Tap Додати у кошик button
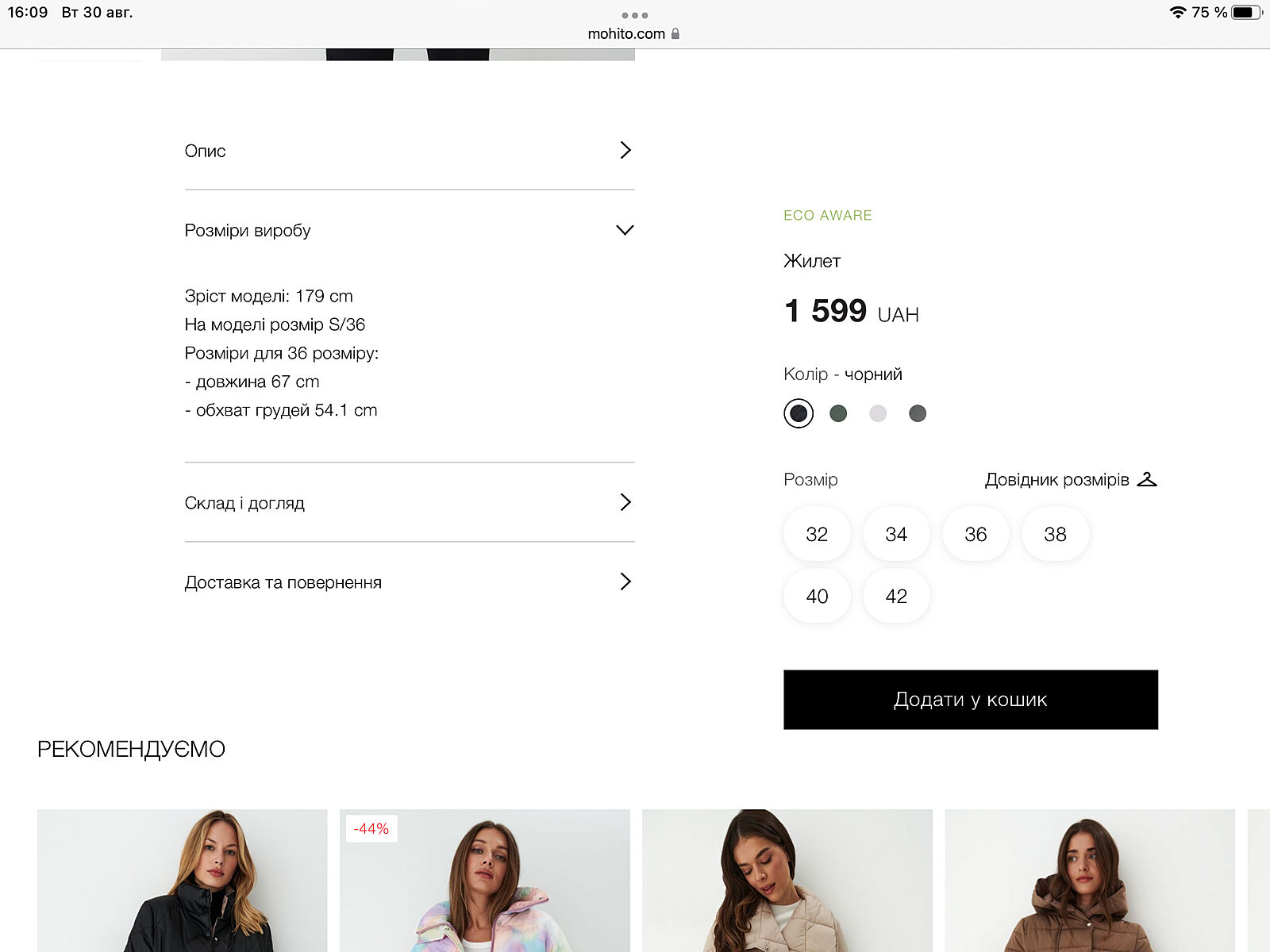 (x=970, y=699)
